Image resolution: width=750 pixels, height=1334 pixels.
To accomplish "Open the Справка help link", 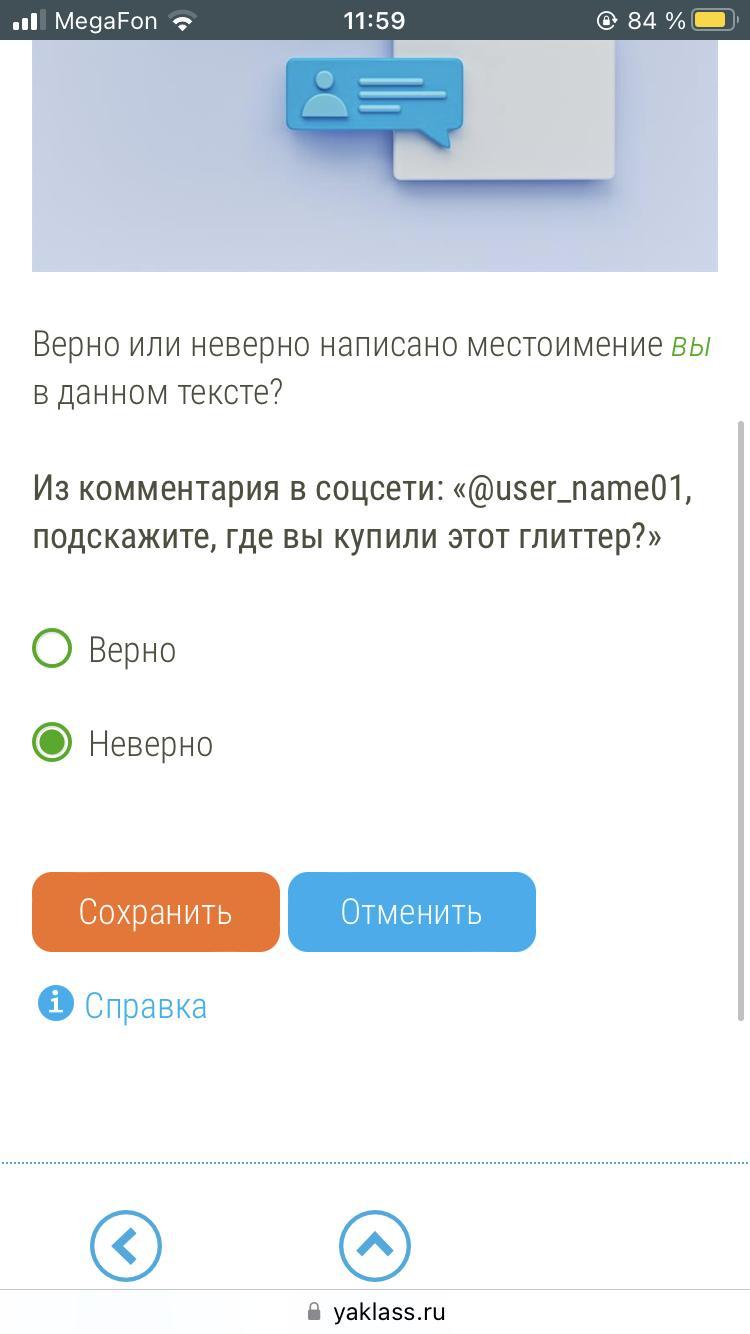I will pyautogui.click(x=145, y=1005).
